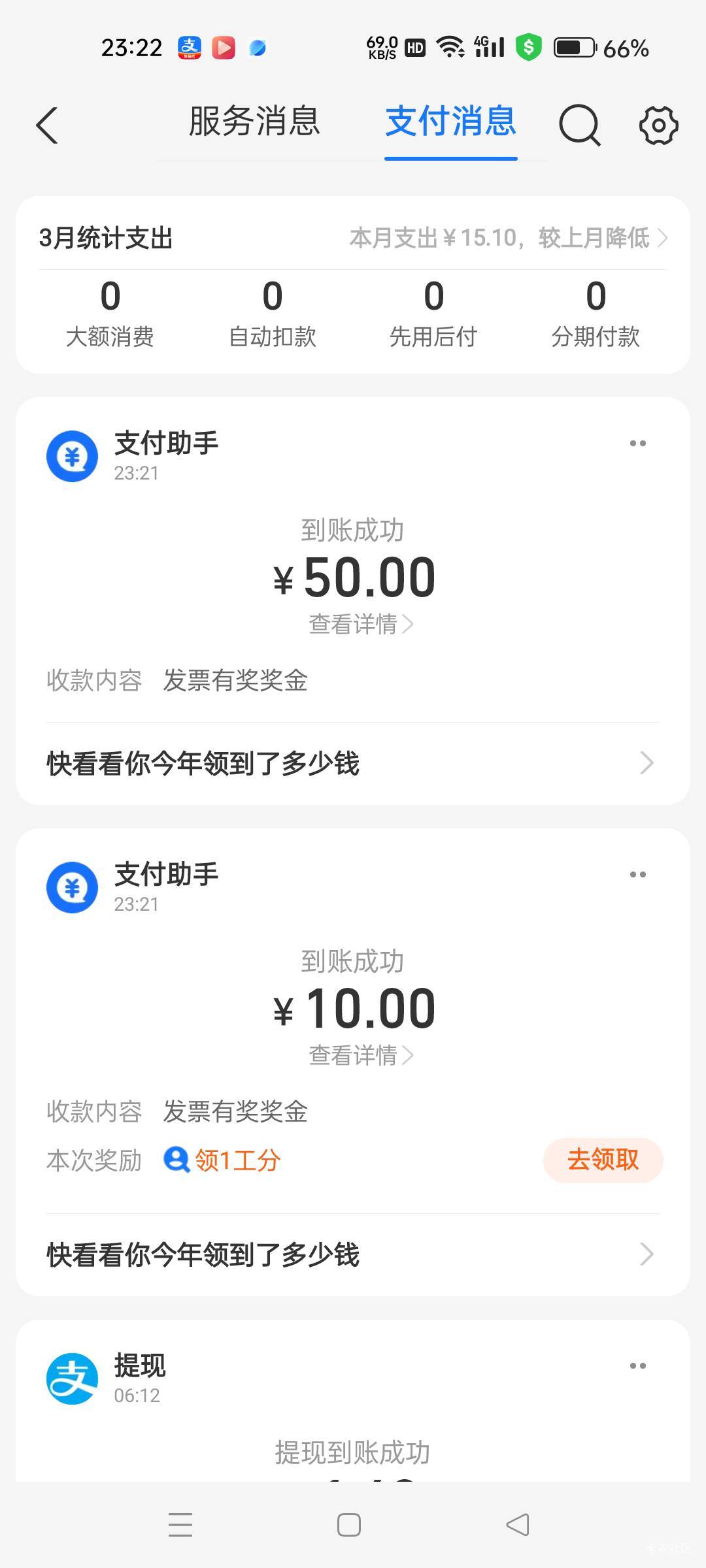Open the recent apps menu

[180, 1525]
